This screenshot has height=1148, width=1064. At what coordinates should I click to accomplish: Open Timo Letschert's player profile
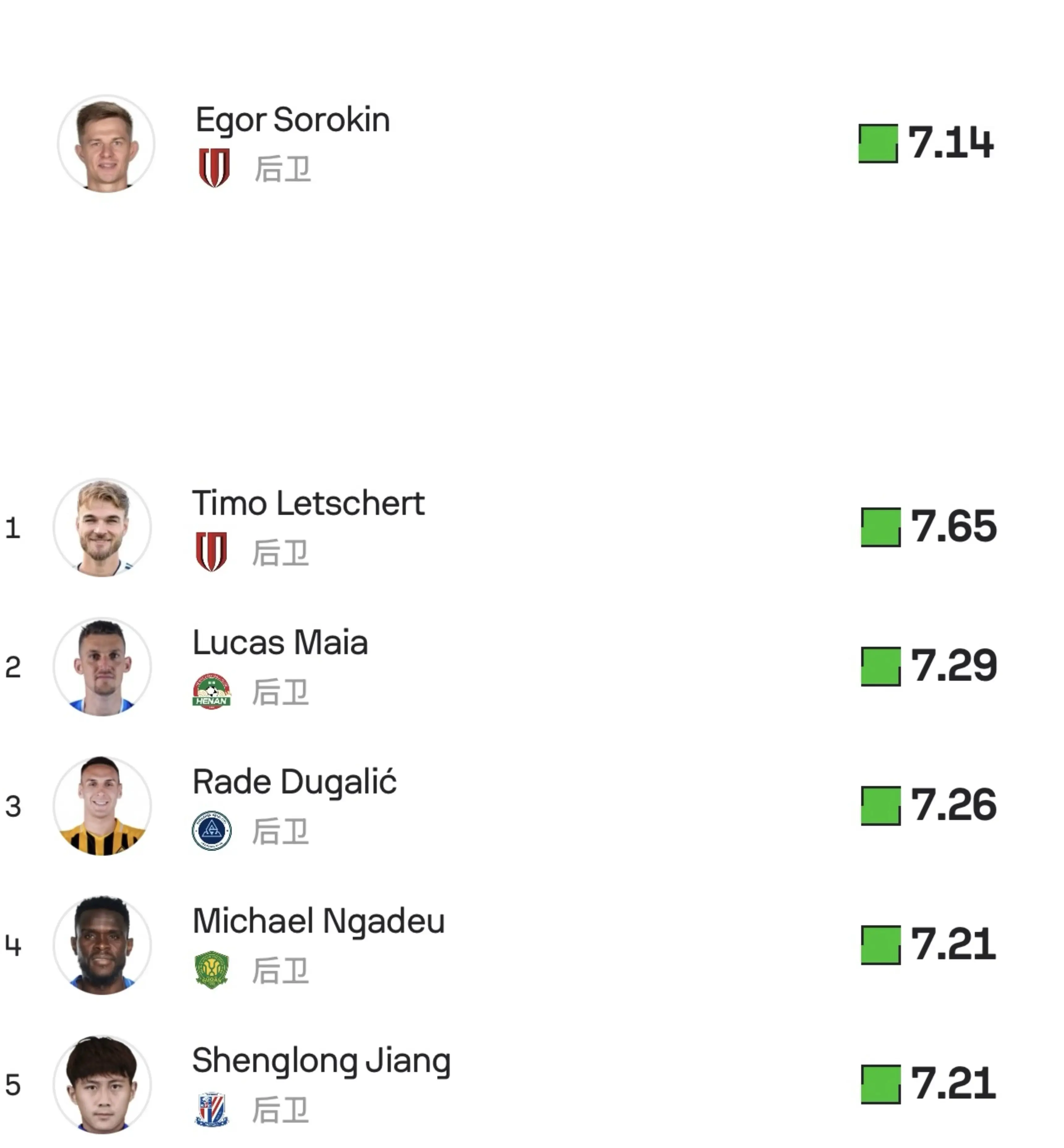pos(532,527)
